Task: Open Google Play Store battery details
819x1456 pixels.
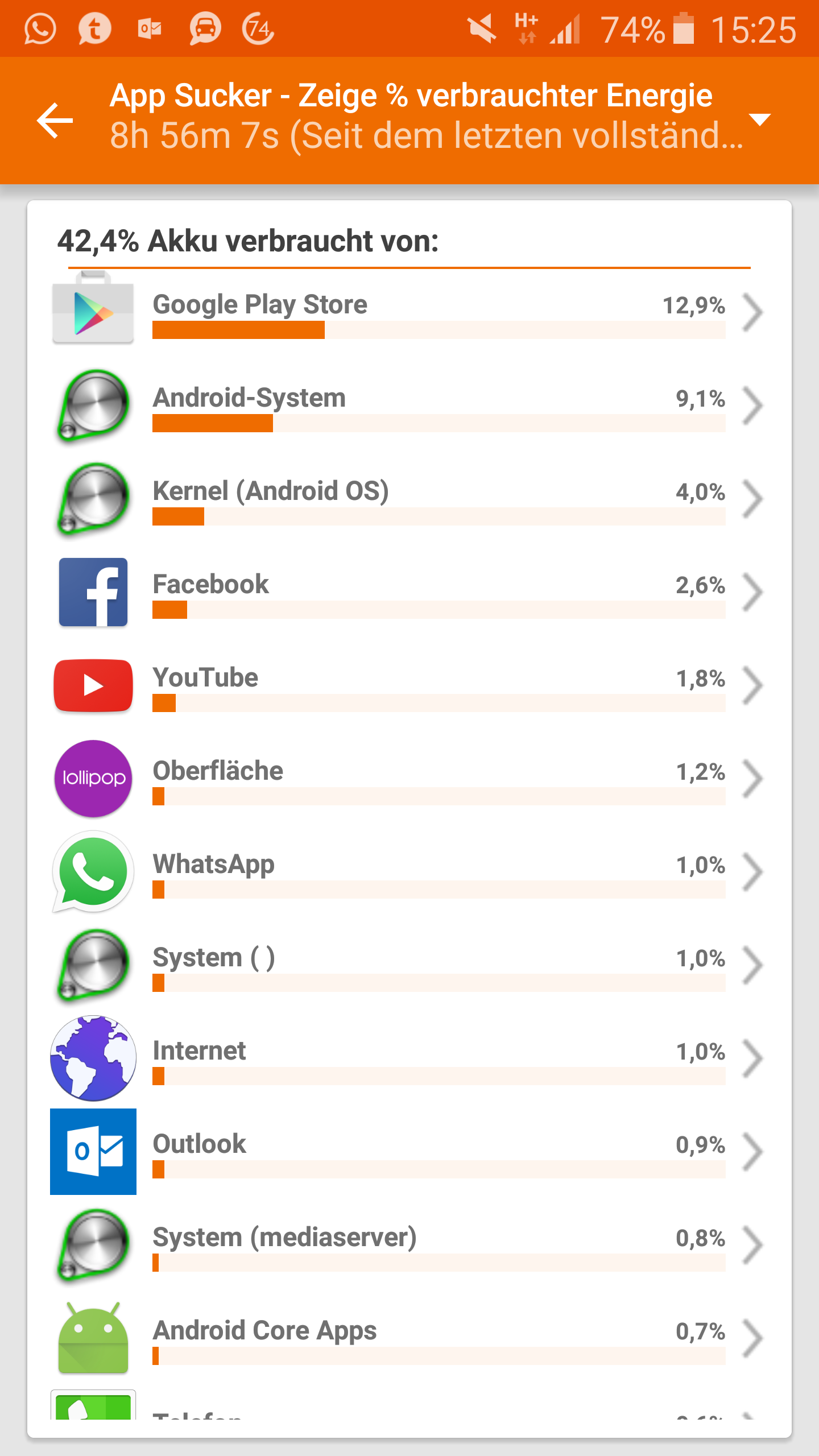Action: (x=409, y=311)
